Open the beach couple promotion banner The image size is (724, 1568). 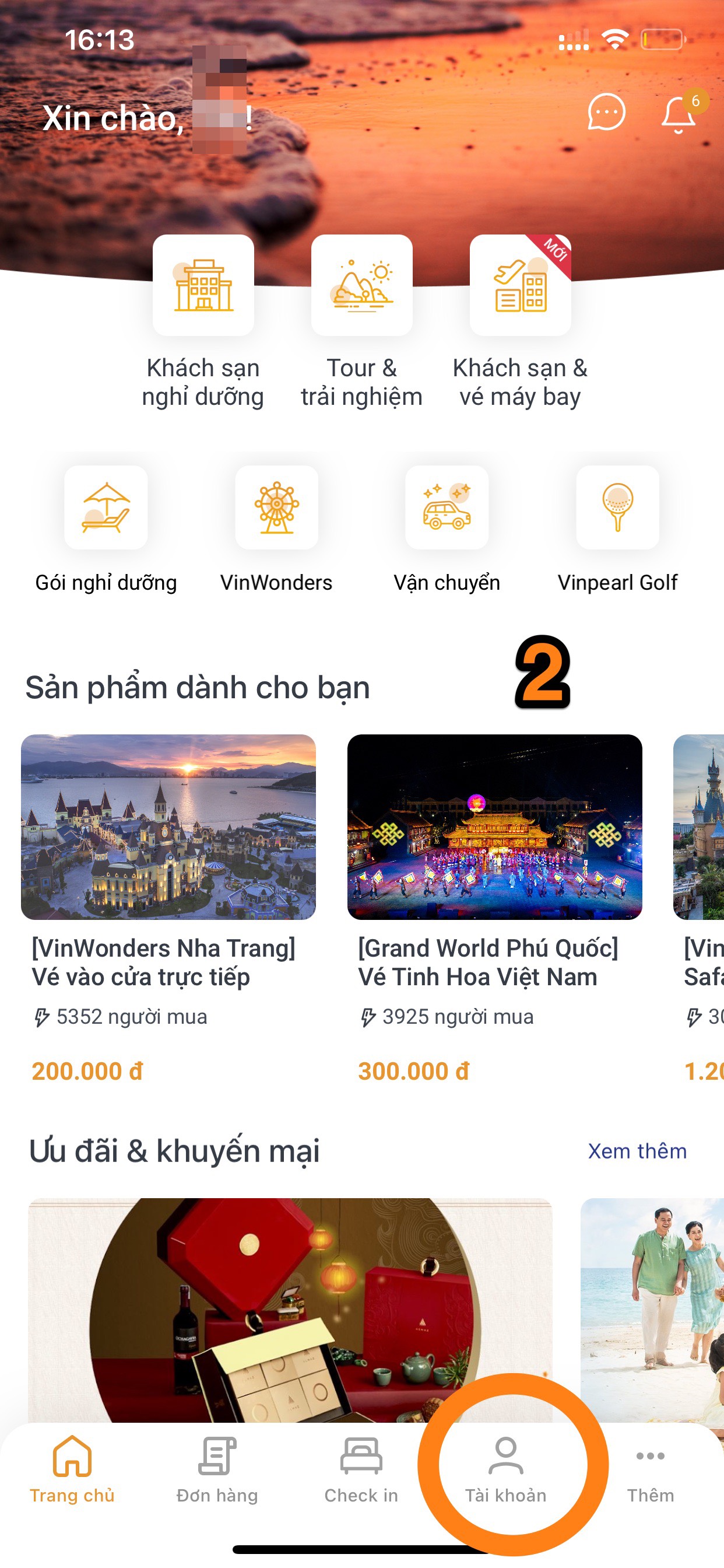(652, 1308)
